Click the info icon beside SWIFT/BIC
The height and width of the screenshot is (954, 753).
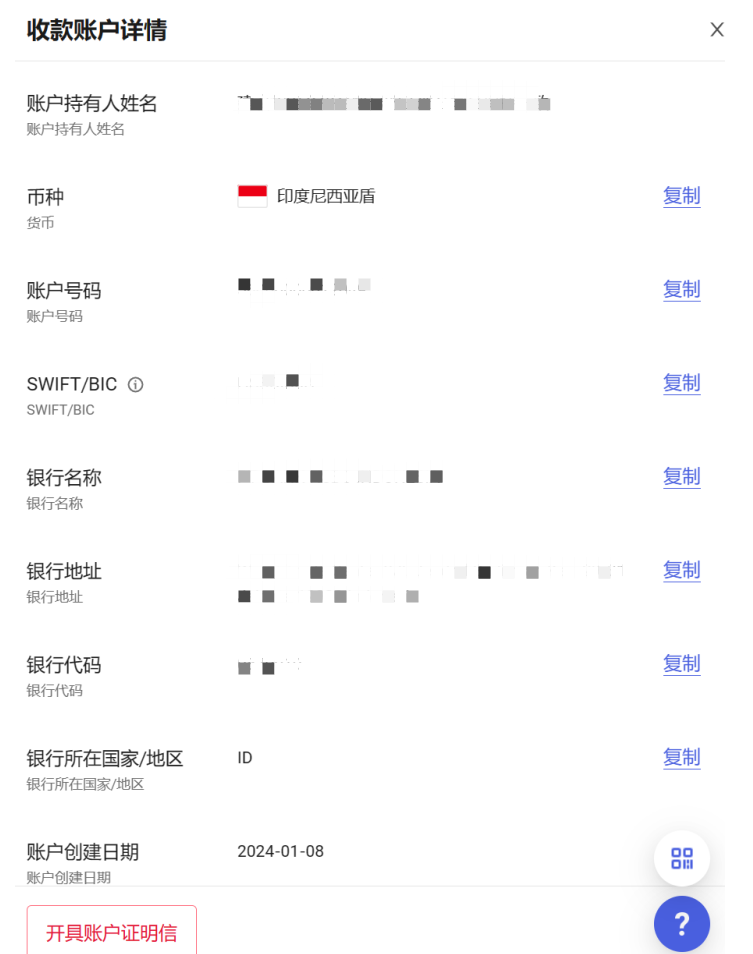coord(135,384)
